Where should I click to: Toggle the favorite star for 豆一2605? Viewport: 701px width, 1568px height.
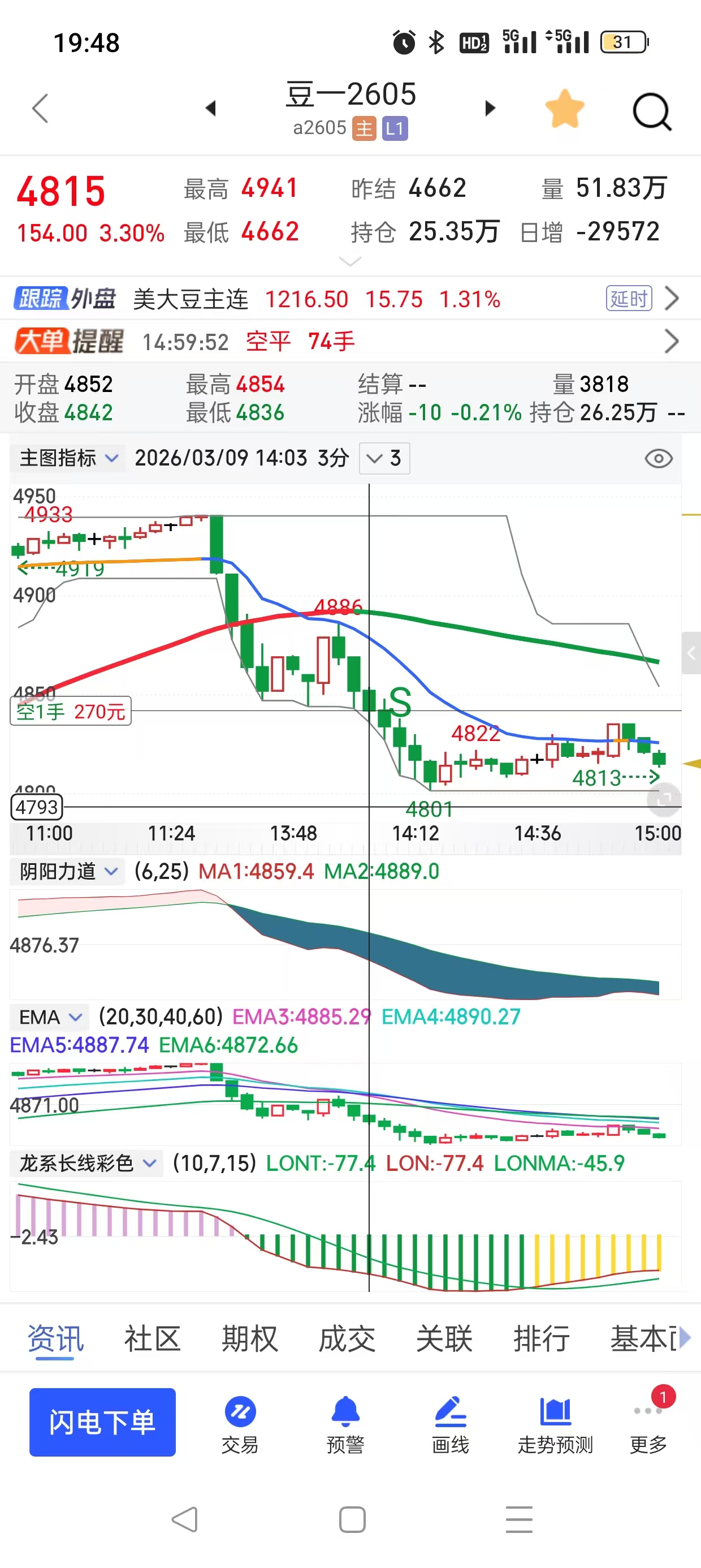(x=565, y=109)
